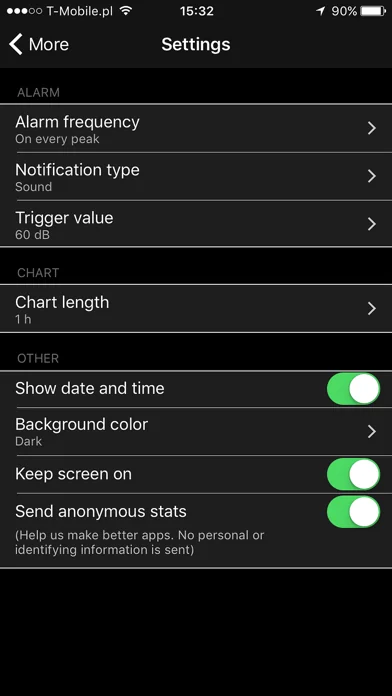Open Chart length option

tap(196, 308)
